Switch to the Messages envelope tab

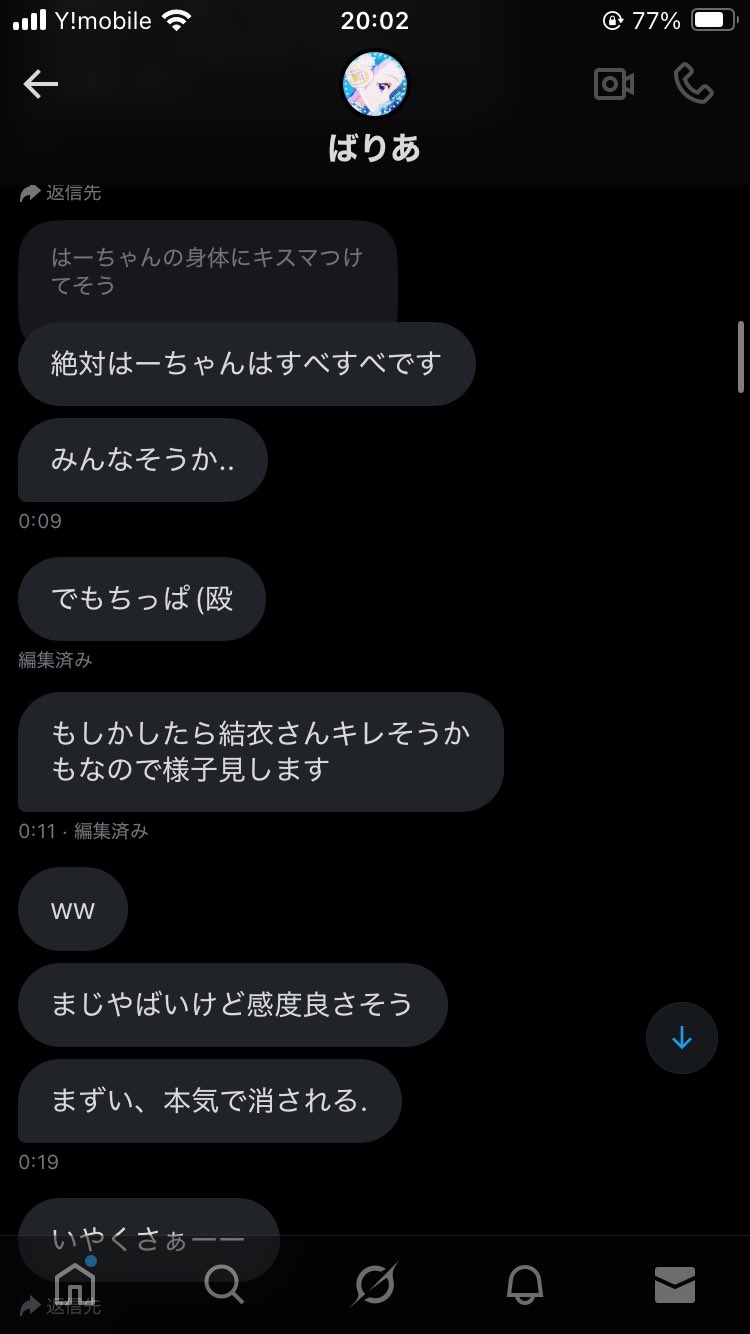pos(675,1284)
